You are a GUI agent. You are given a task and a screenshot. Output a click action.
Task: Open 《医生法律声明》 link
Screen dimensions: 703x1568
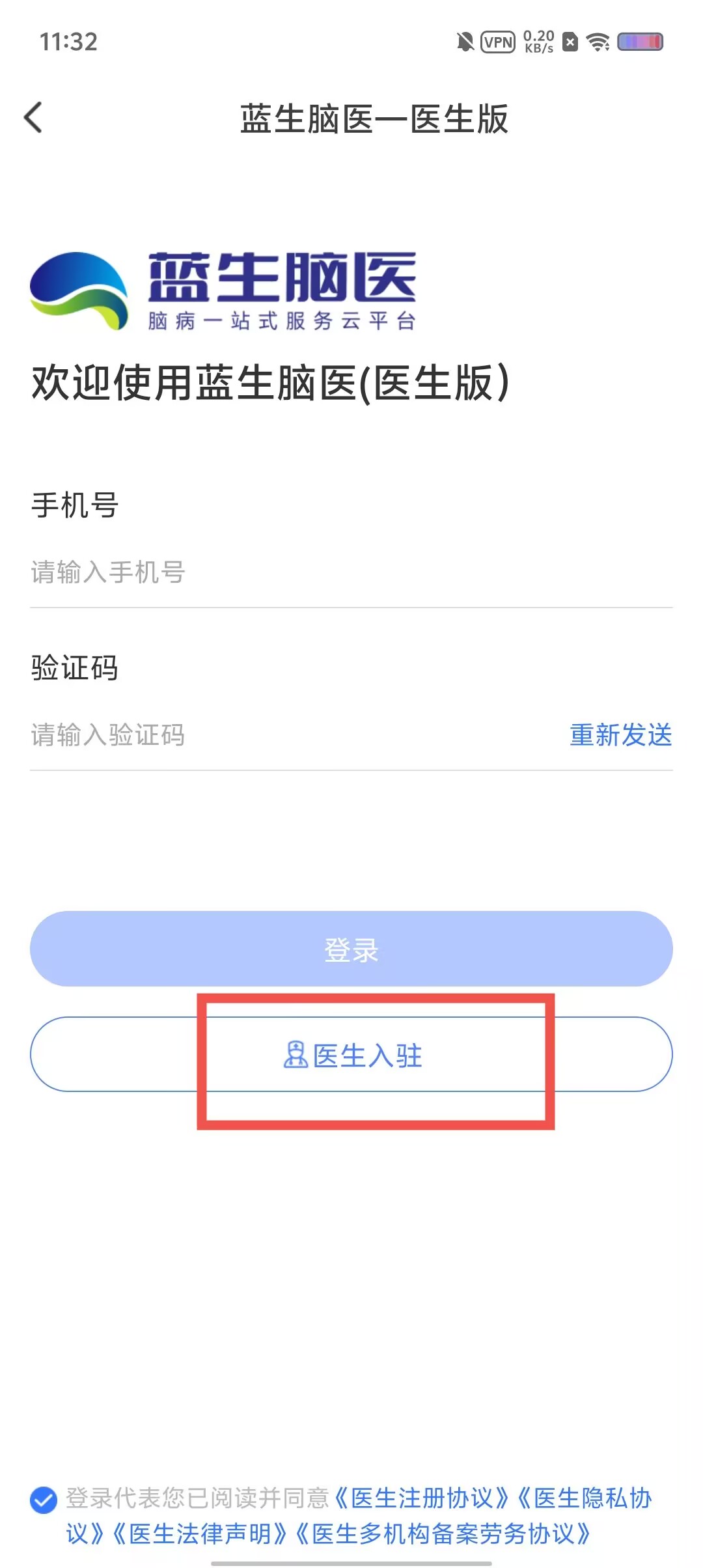[x=200, y=1534]
